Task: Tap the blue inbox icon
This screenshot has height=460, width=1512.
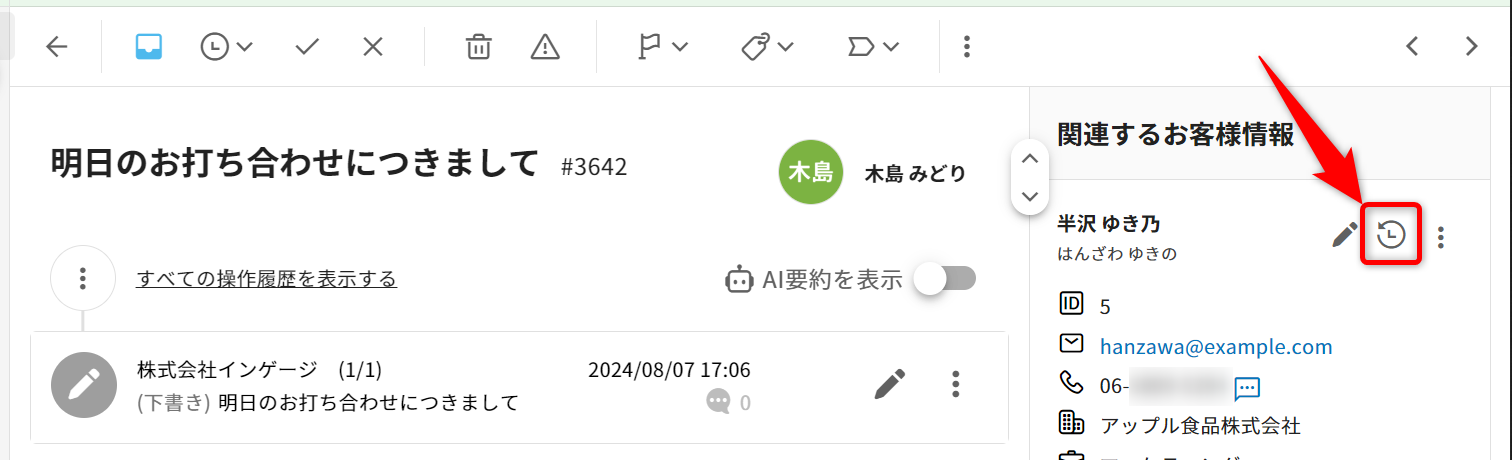Action: tap(149, 47)
